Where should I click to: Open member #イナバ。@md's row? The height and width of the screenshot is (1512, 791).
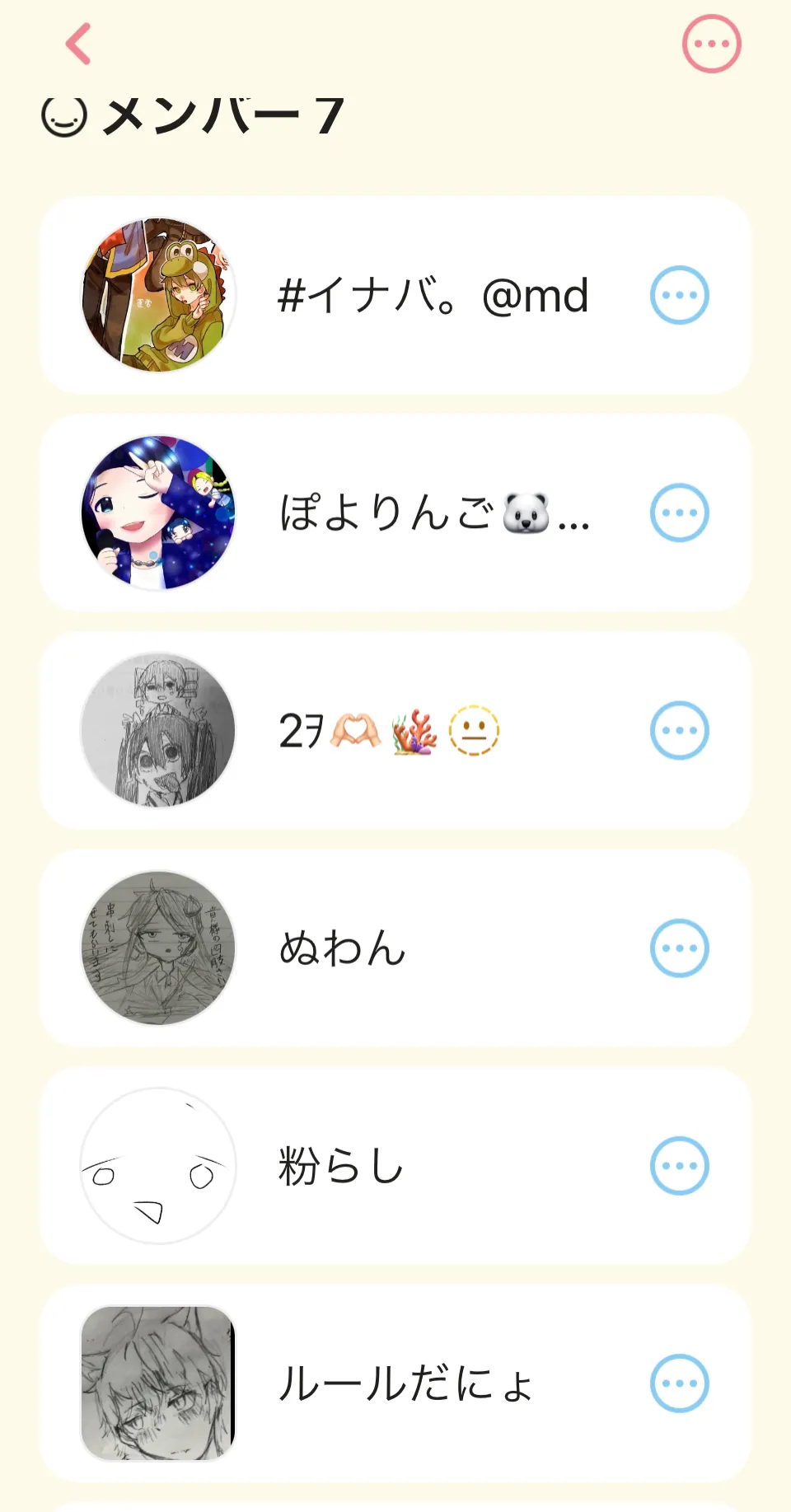[x=395, y=295]
